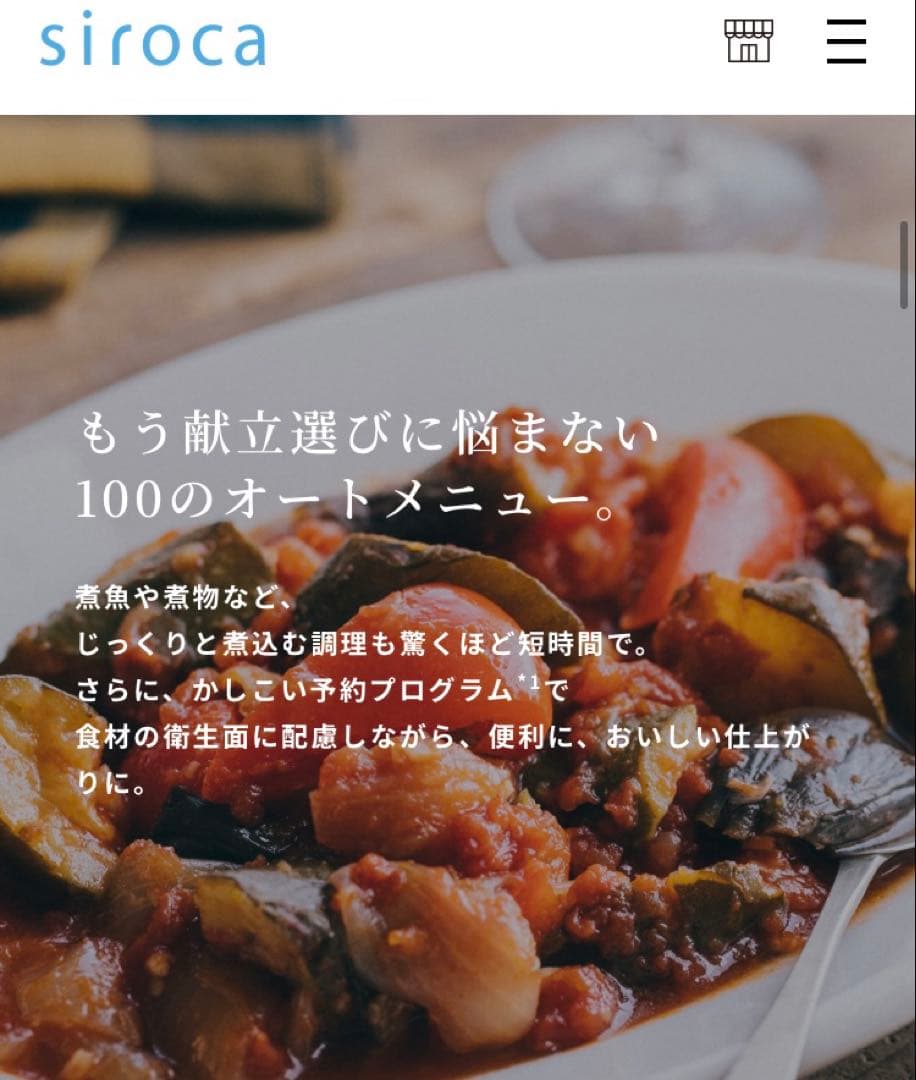Go to the siroca home page
The width and height of the screenshot is (916, 1080).
tap(153, 40)
